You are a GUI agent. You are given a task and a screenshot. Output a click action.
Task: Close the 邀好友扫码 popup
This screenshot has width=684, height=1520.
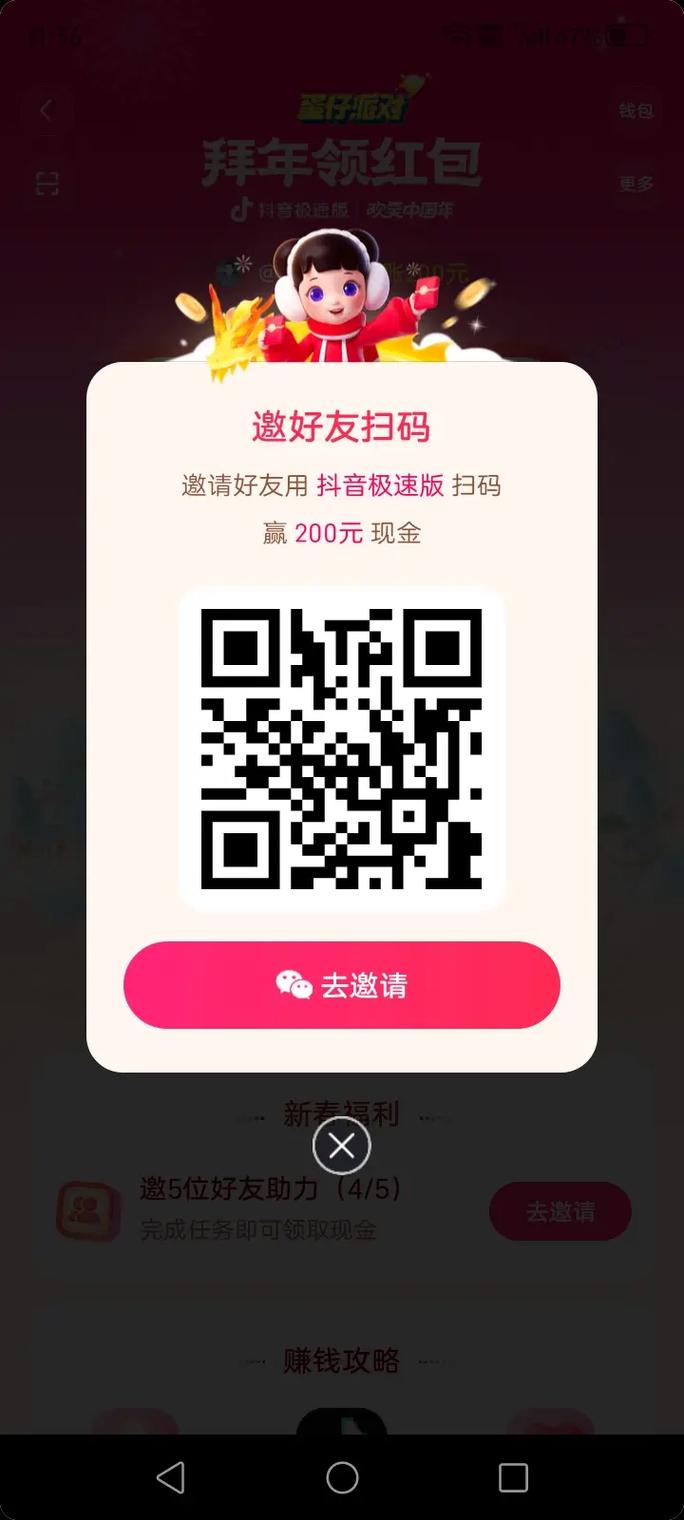coord(341,1146)
